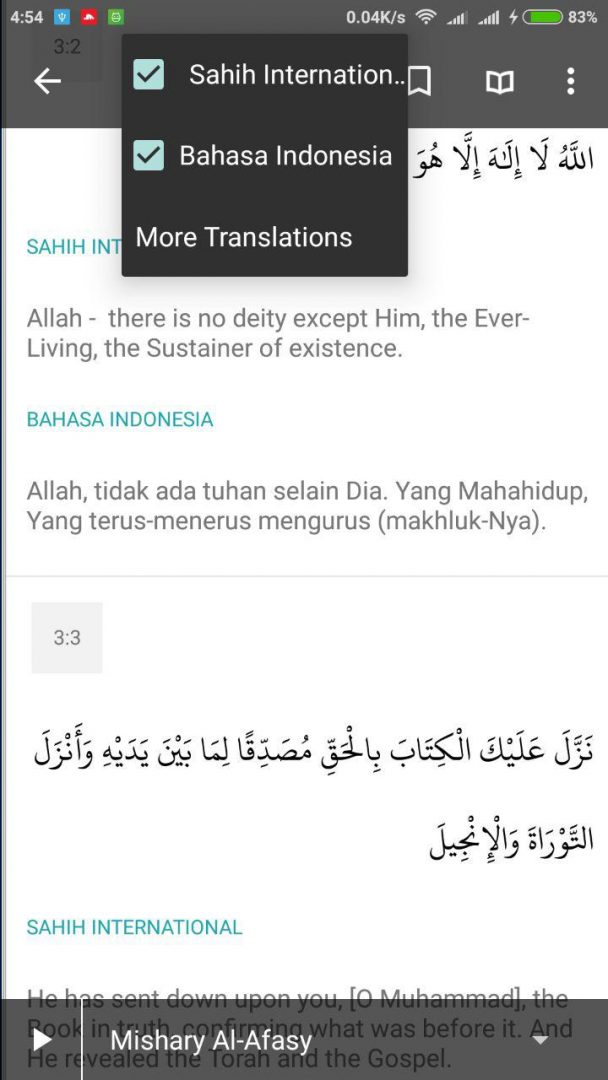Open More Translations

[x=244, y=237]
